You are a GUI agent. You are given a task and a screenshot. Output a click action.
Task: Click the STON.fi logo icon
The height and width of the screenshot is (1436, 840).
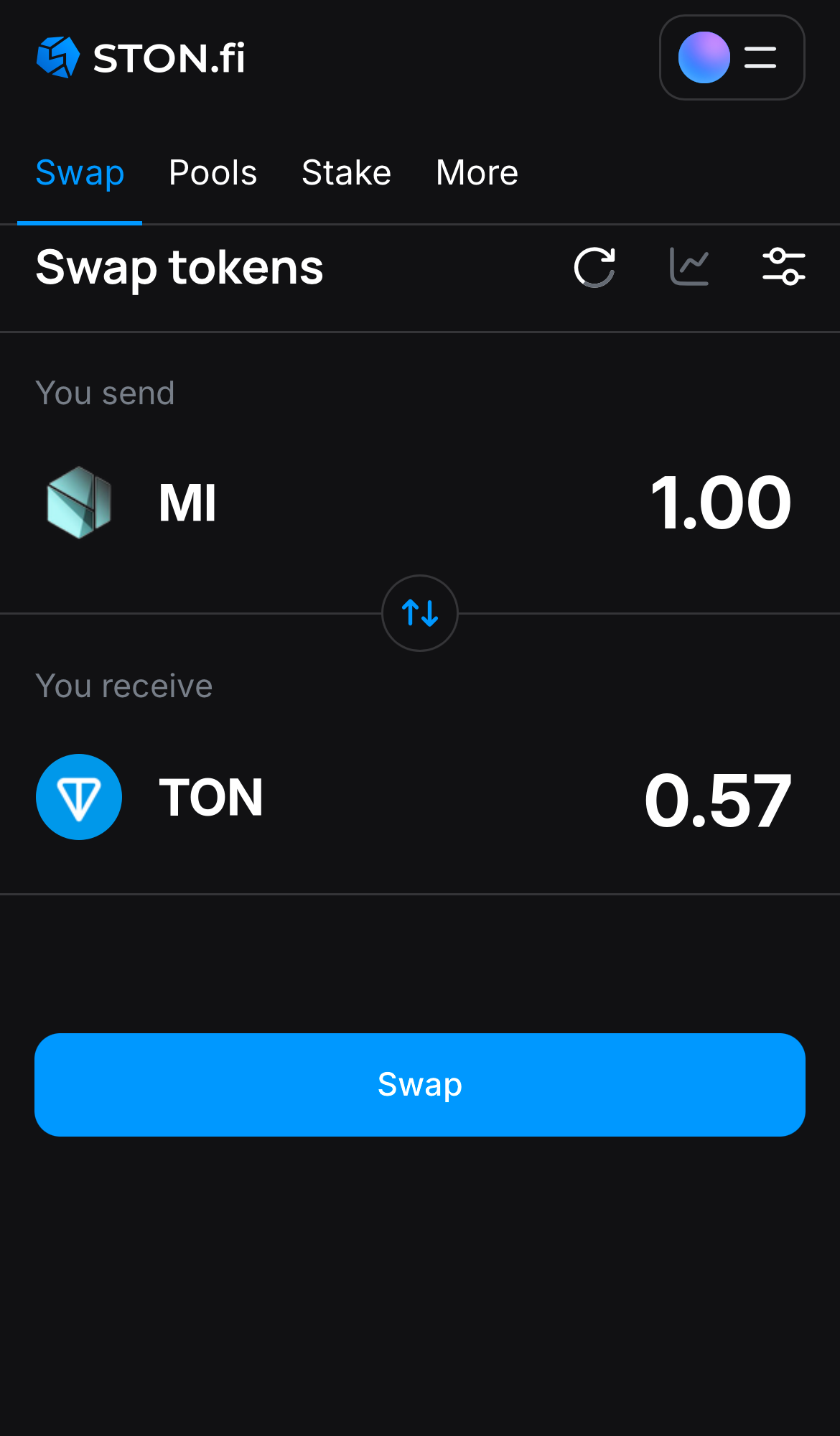[x=57, y=56]
